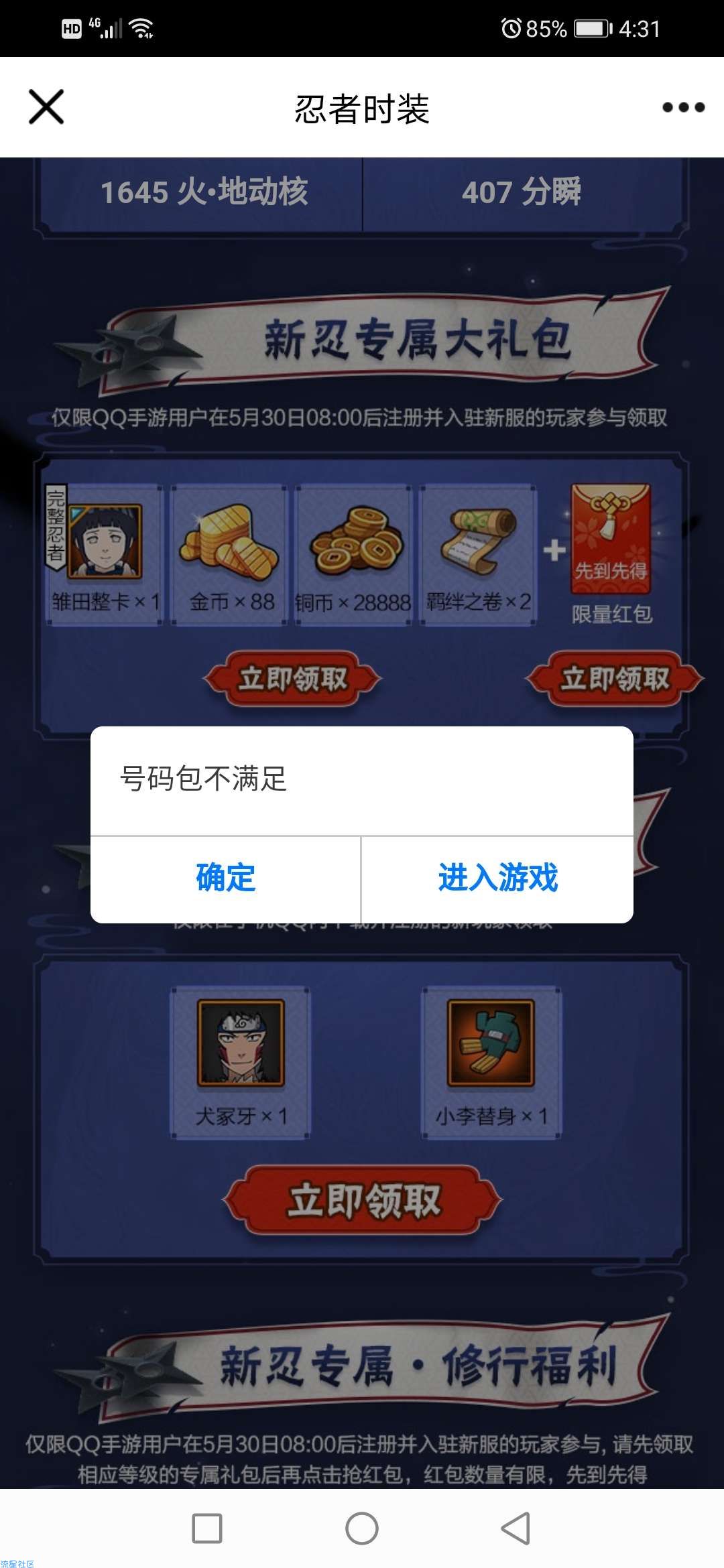Go back using system back button

pos(516,1528)
